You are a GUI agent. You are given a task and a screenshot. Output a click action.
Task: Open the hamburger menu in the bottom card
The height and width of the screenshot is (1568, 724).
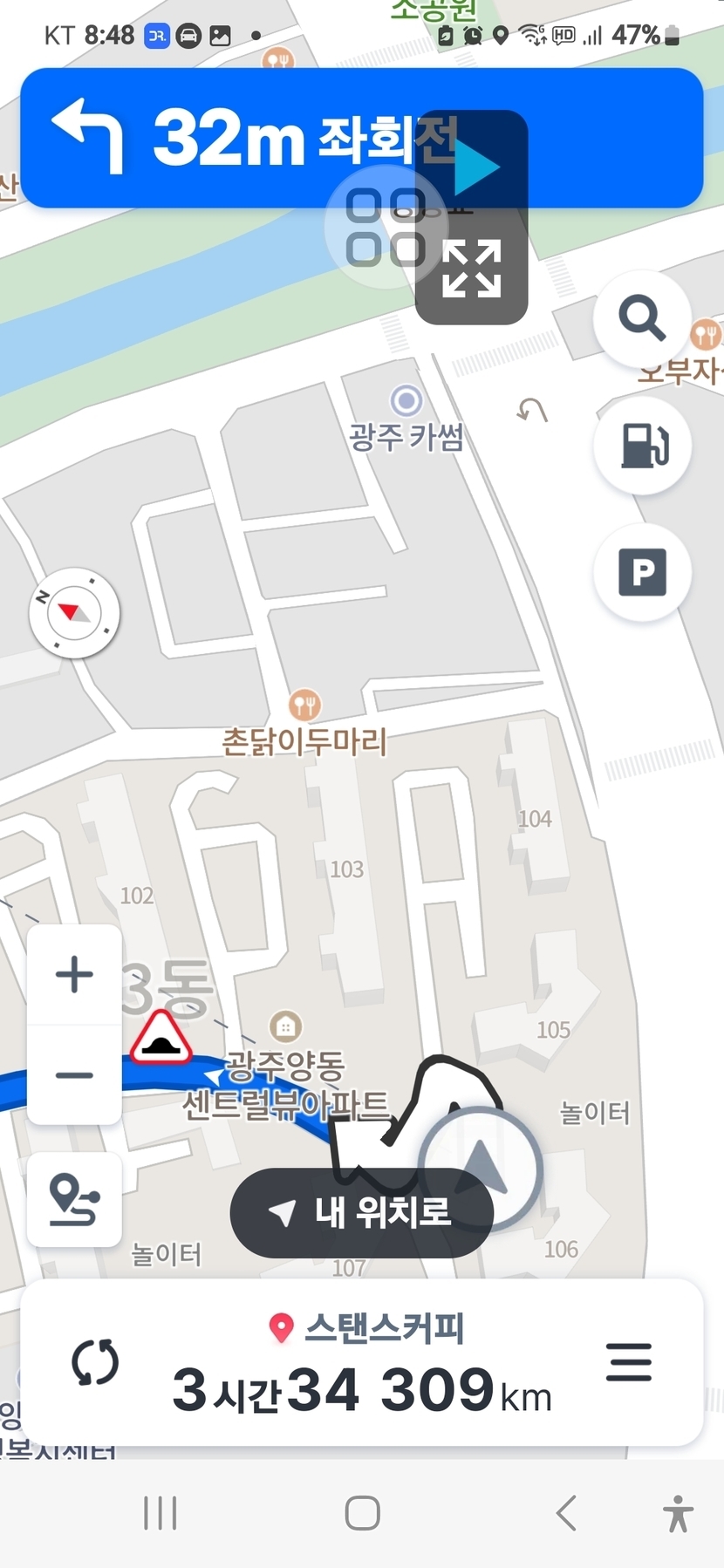(x=629, y=1362)
